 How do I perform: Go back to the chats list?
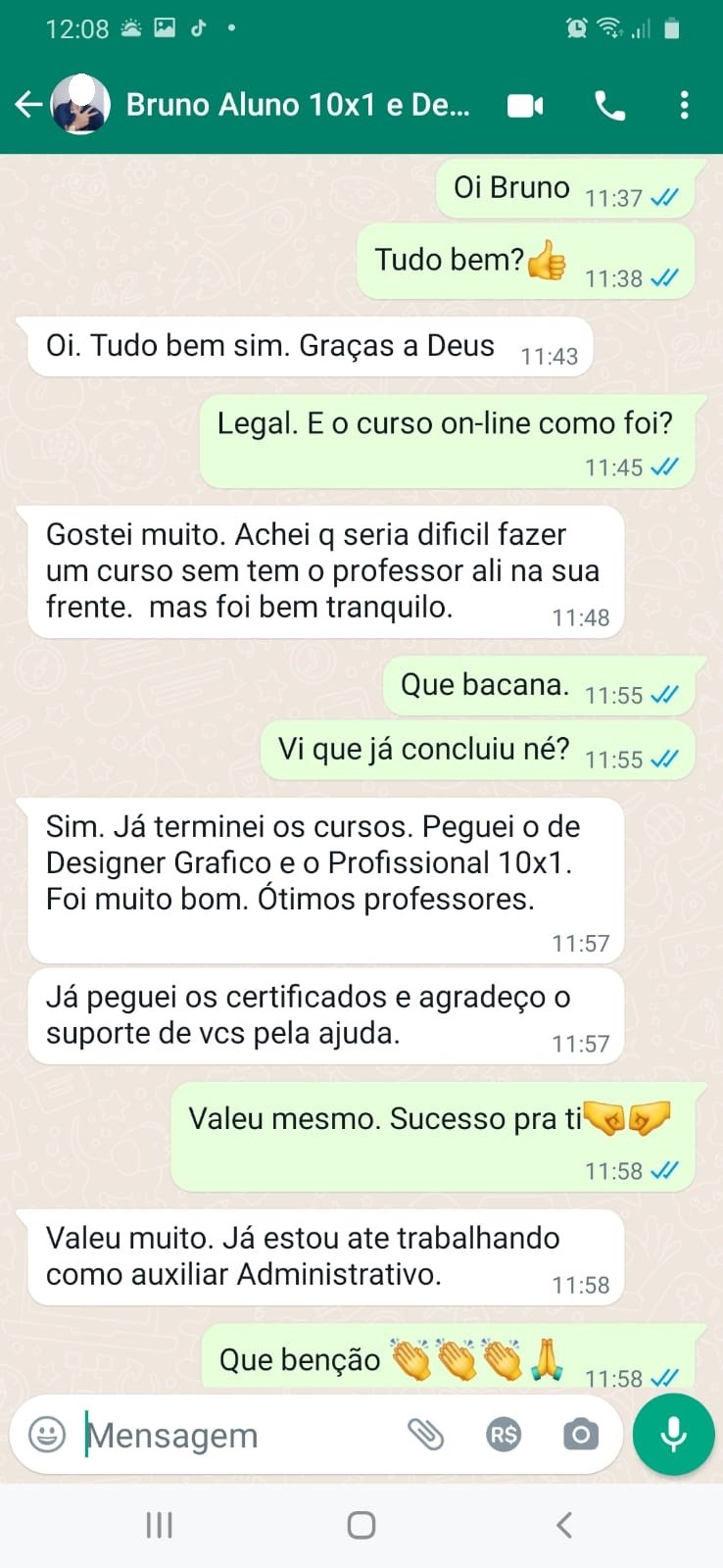point(28,105)
